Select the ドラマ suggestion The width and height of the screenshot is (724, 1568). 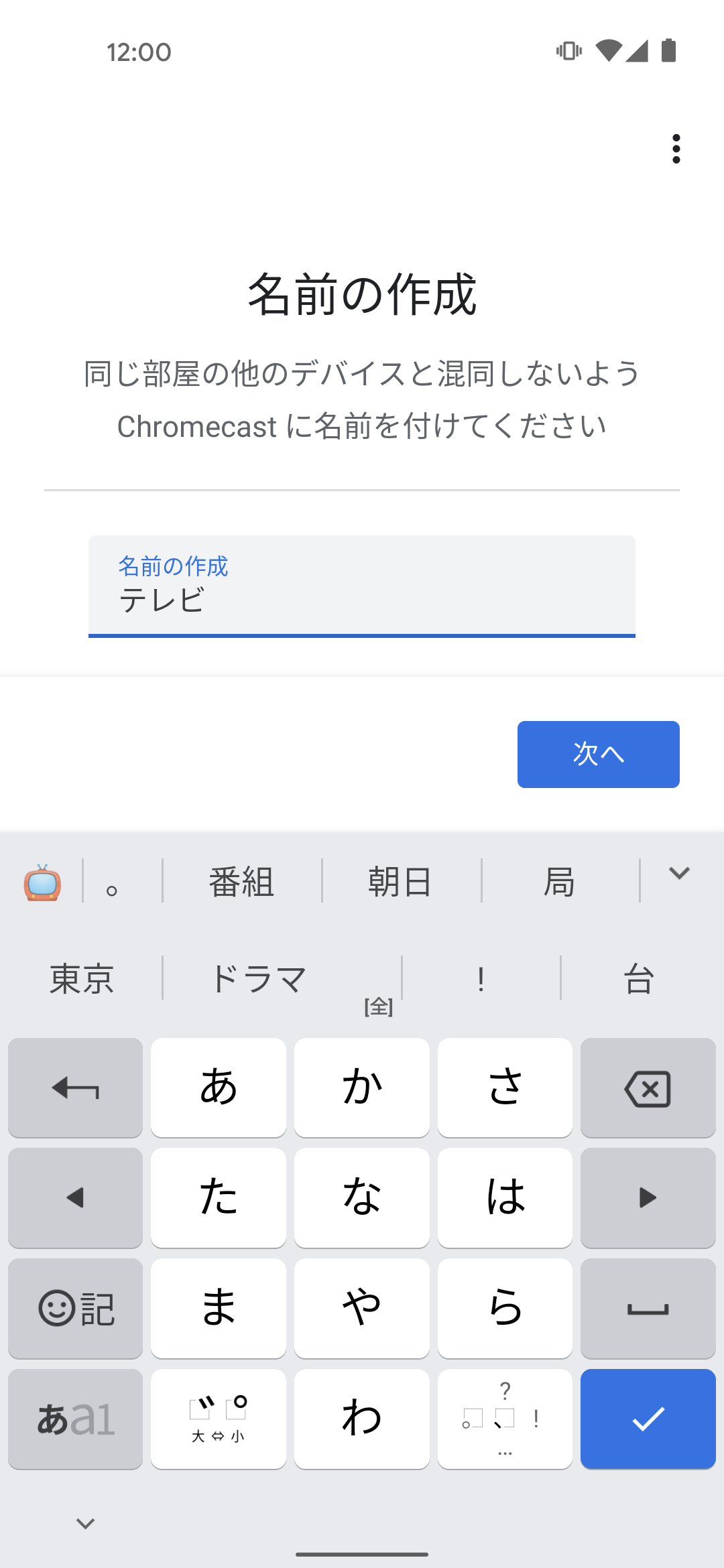pos(259,978)
